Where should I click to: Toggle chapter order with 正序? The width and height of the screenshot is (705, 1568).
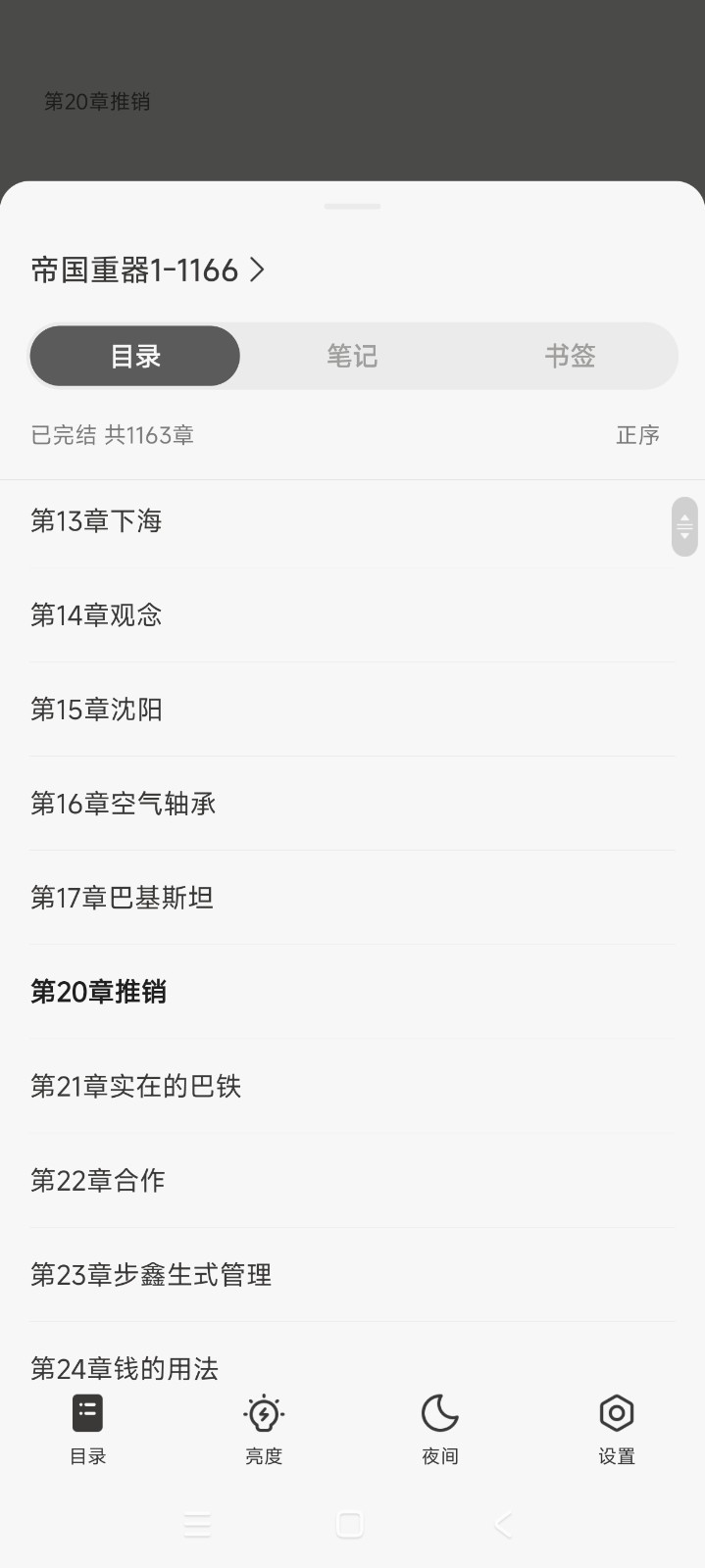pyautogui.click(x=637, y=435)
